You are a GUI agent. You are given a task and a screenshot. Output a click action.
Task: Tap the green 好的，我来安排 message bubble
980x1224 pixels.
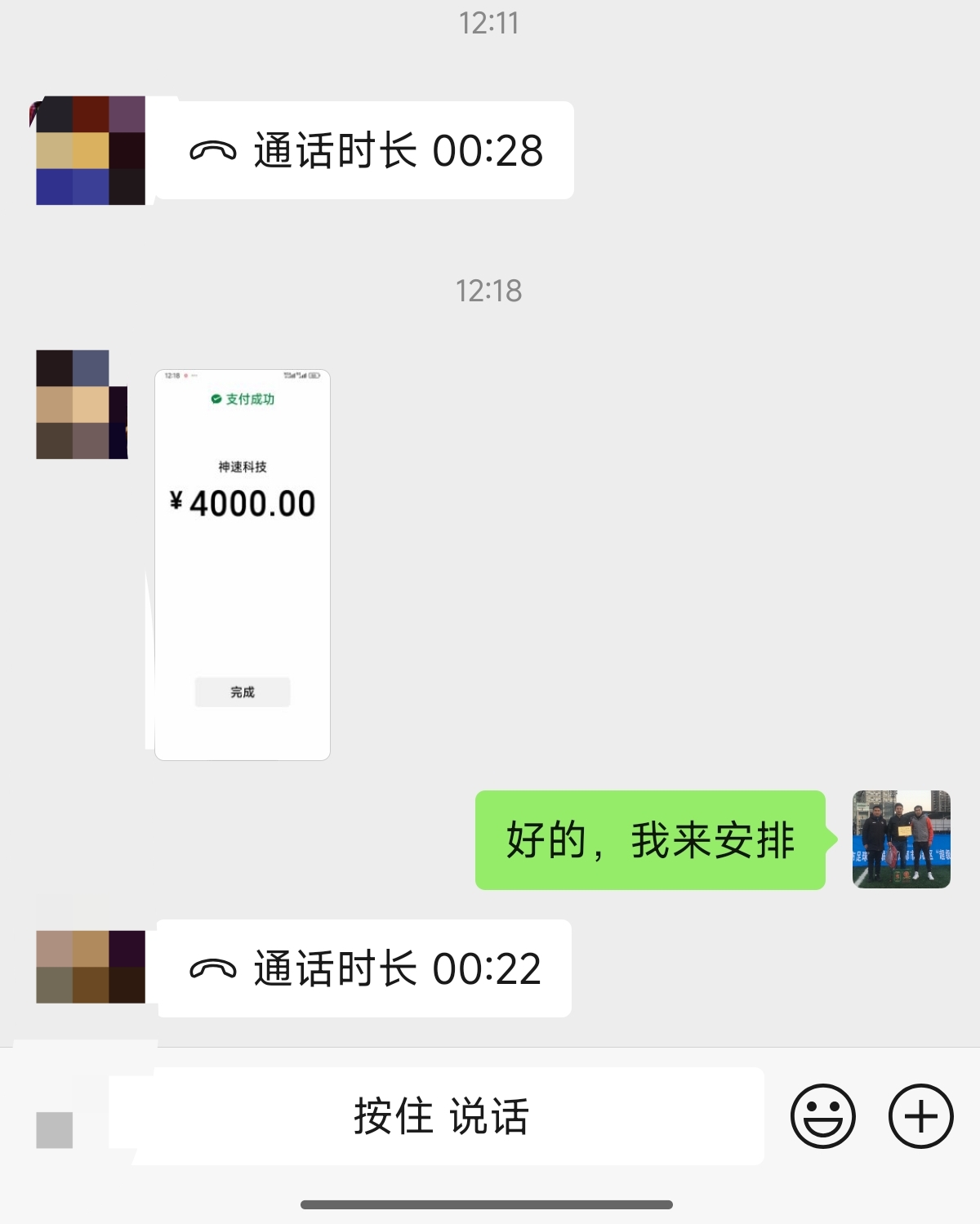(650, 840)
